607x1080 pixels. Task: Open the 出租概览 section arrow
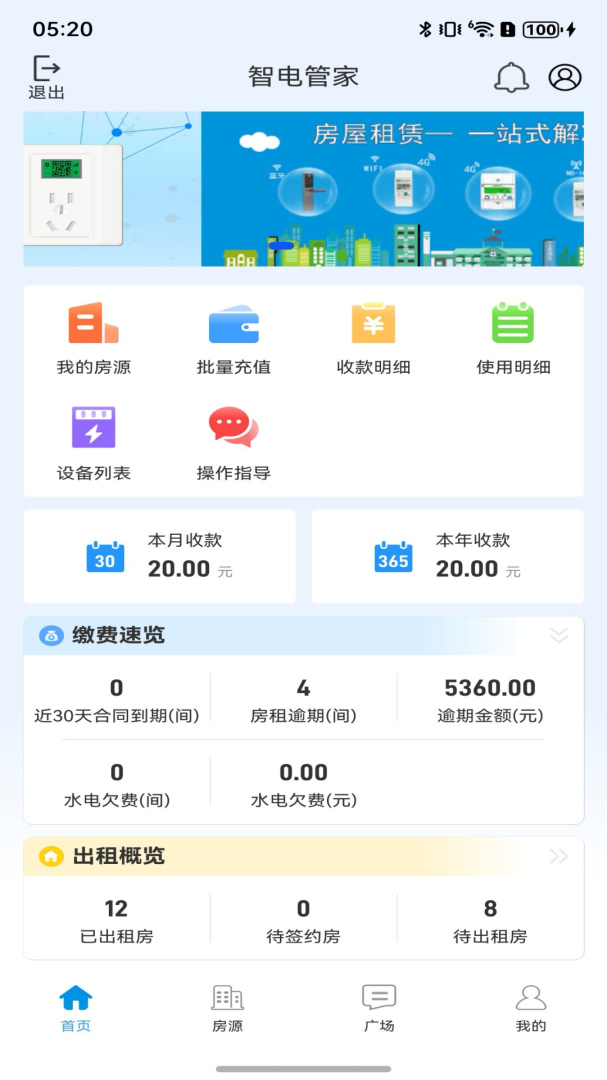pyautogui.click(x=558, y=856)
